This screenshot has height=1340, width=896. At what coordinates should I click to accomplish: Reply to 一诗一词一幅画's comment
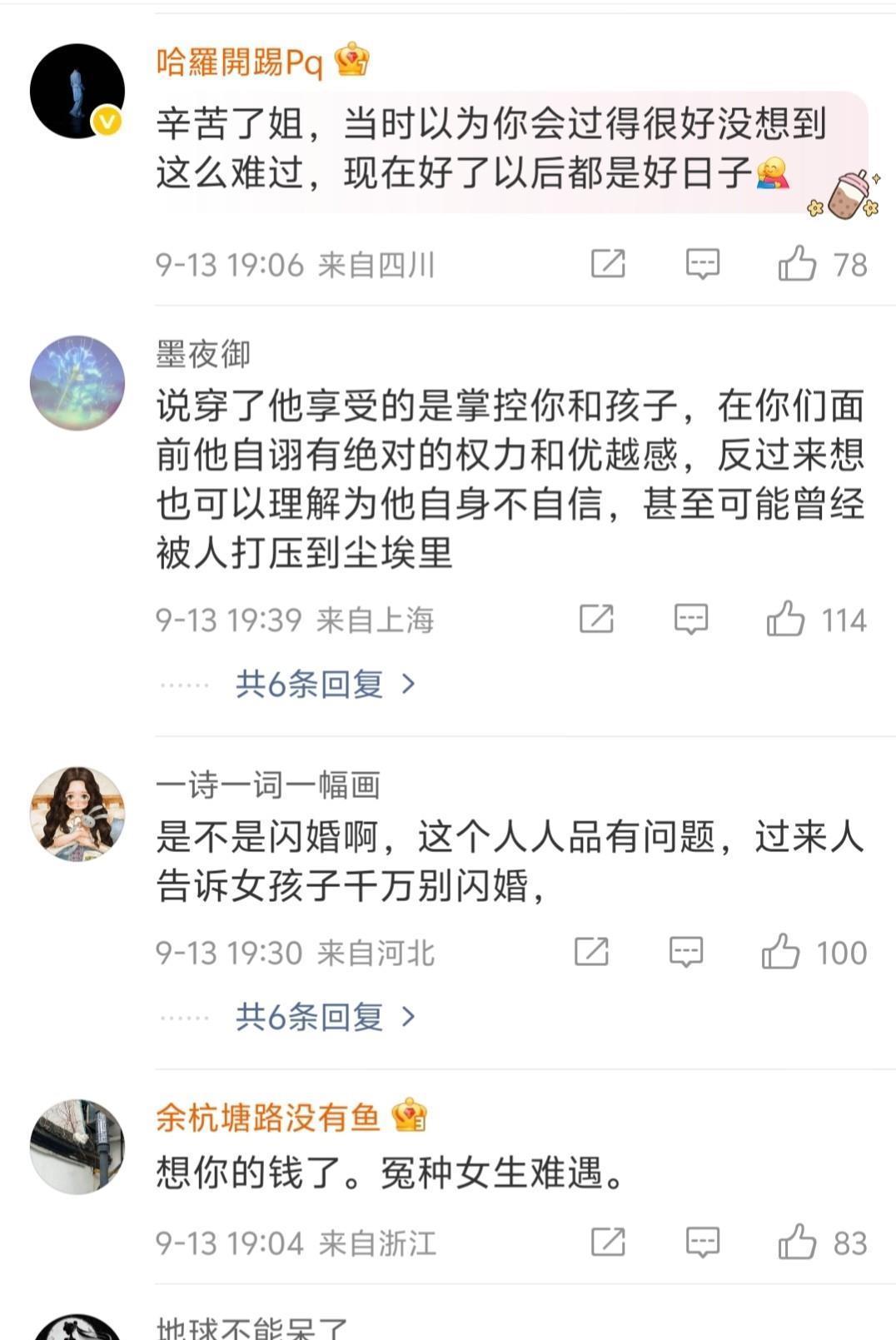[685, 952]
